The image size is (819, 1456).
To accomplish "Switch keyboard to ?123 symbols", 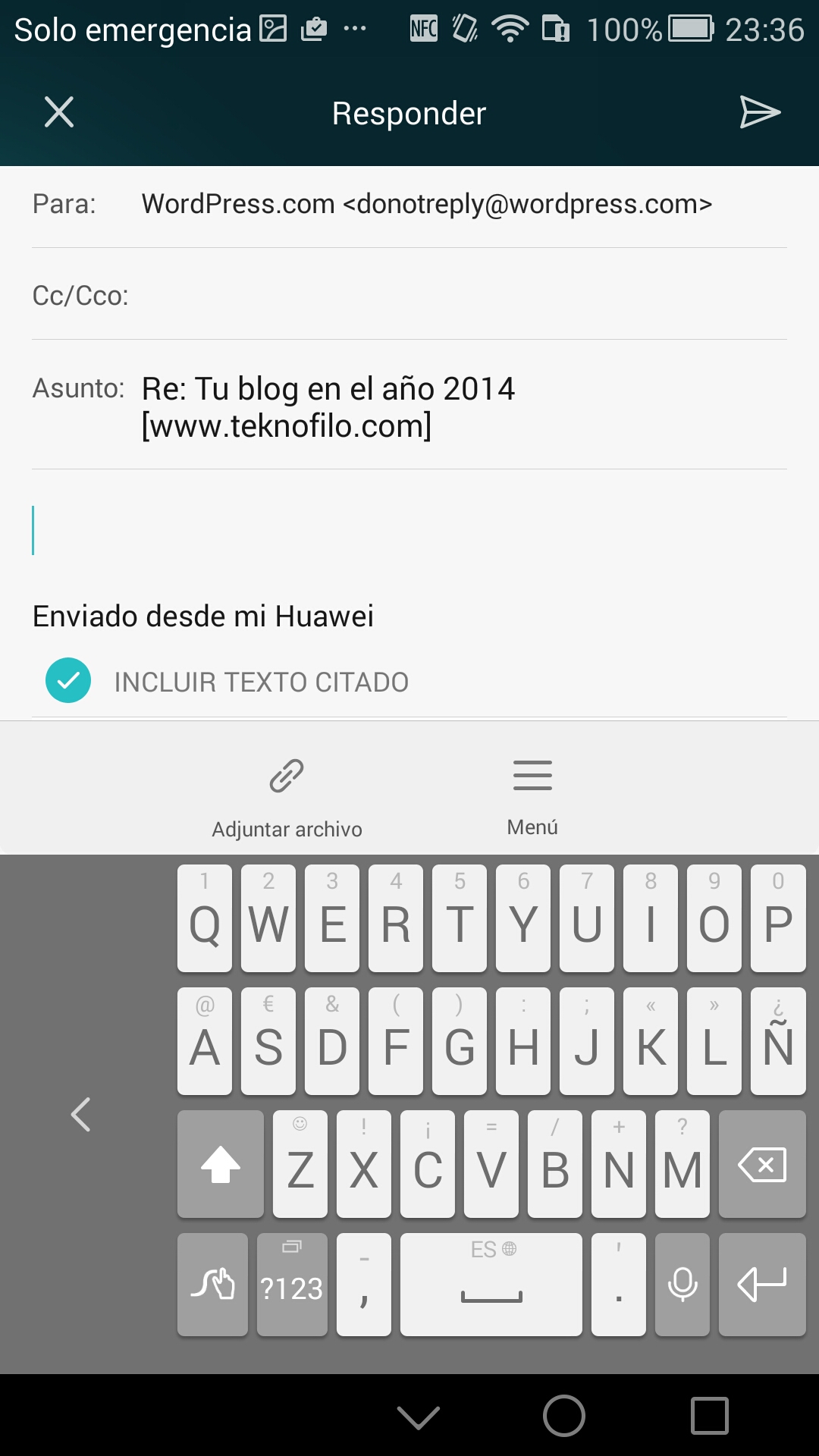I will 292,1285.
